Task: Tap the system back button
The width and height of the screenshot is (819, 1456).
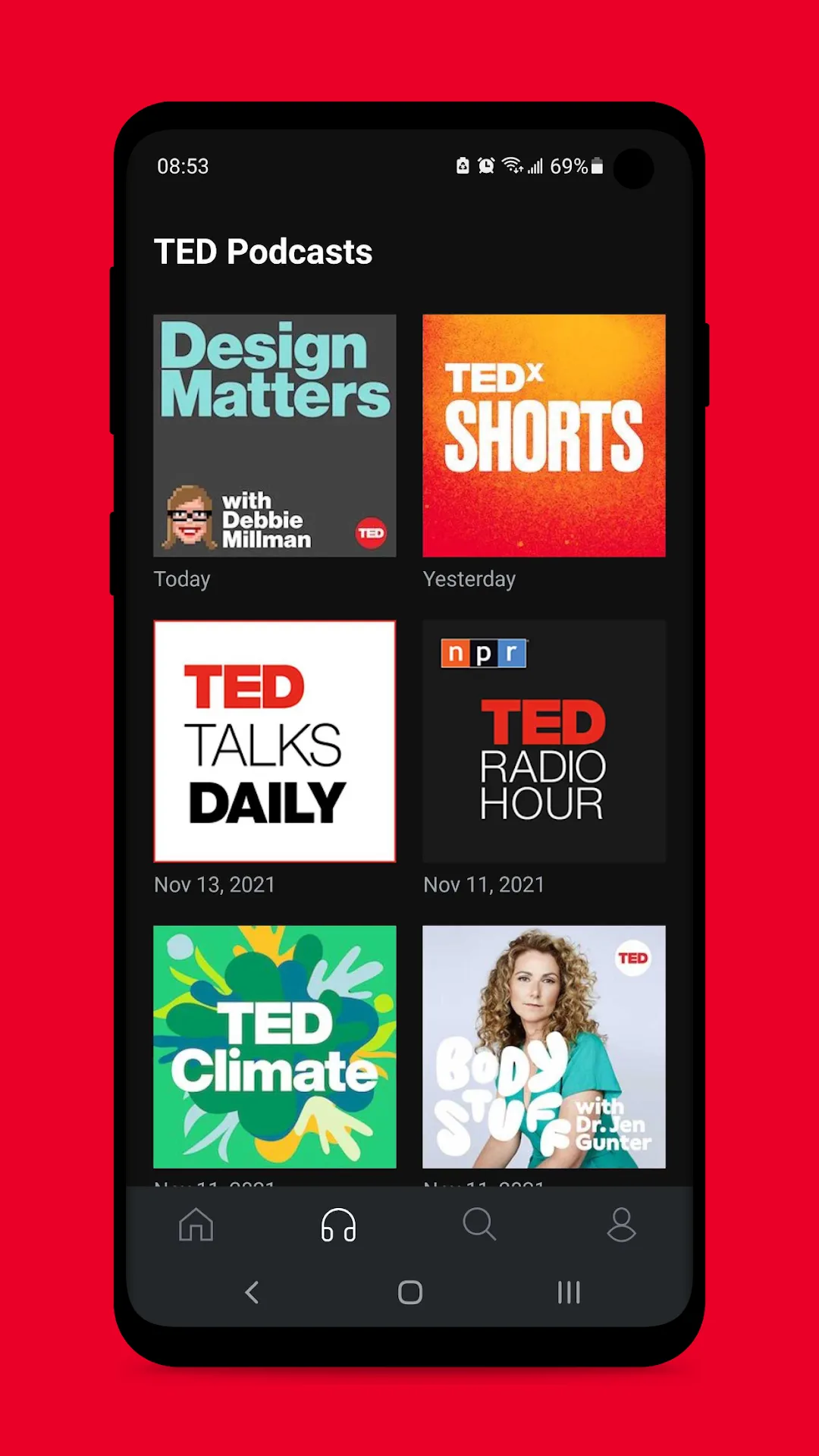Action: click(253, 1292)
